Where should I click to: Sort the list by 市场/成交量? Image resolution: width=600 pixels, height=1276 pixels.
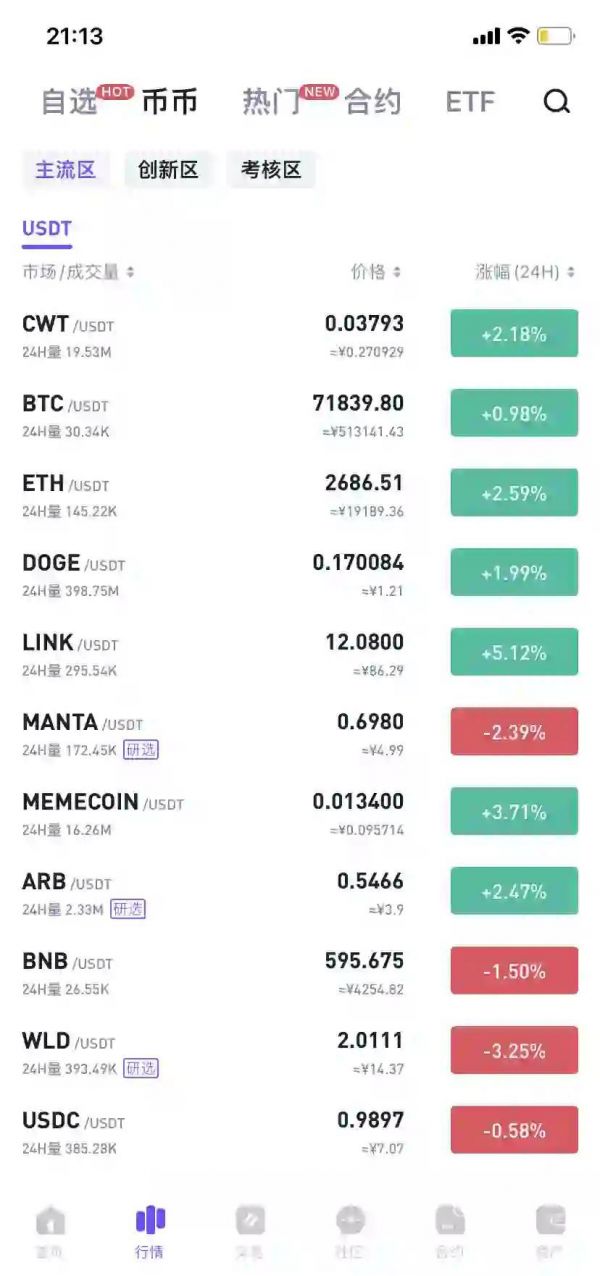(78, 272)
